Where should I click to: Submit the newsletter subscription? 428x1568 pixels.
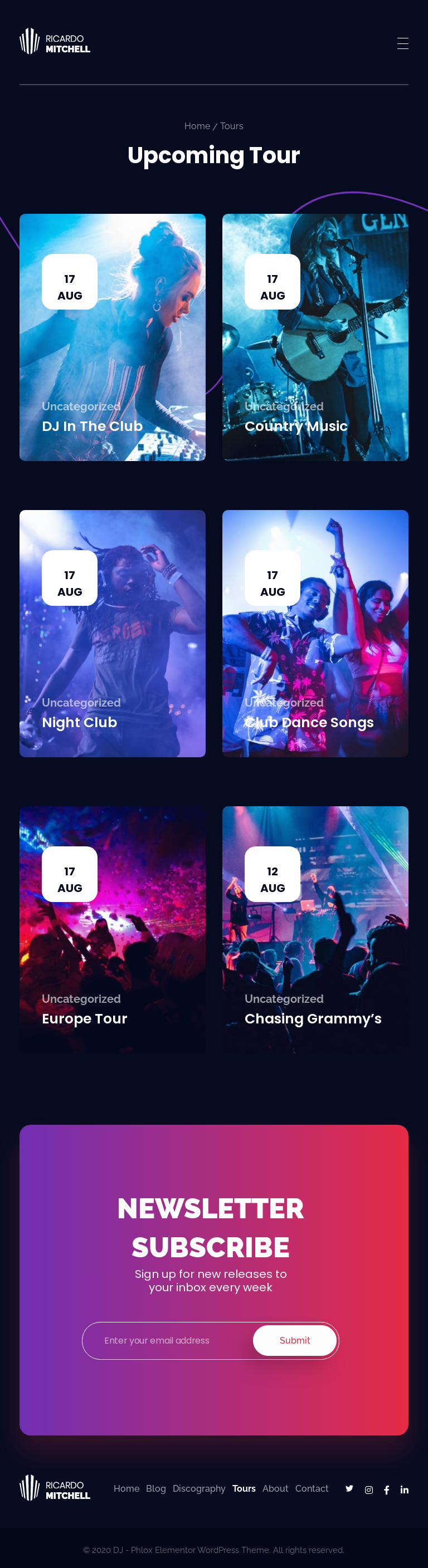click(x=295, y=1340)
